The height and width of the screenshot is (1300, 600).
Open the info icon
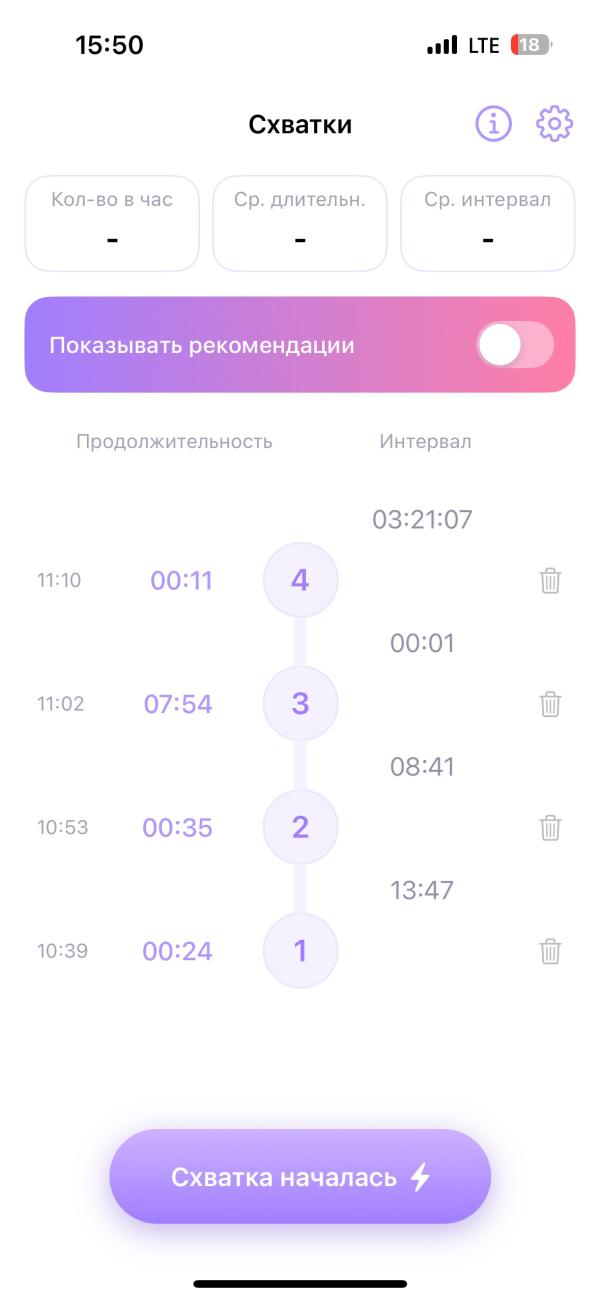point(493,124)
